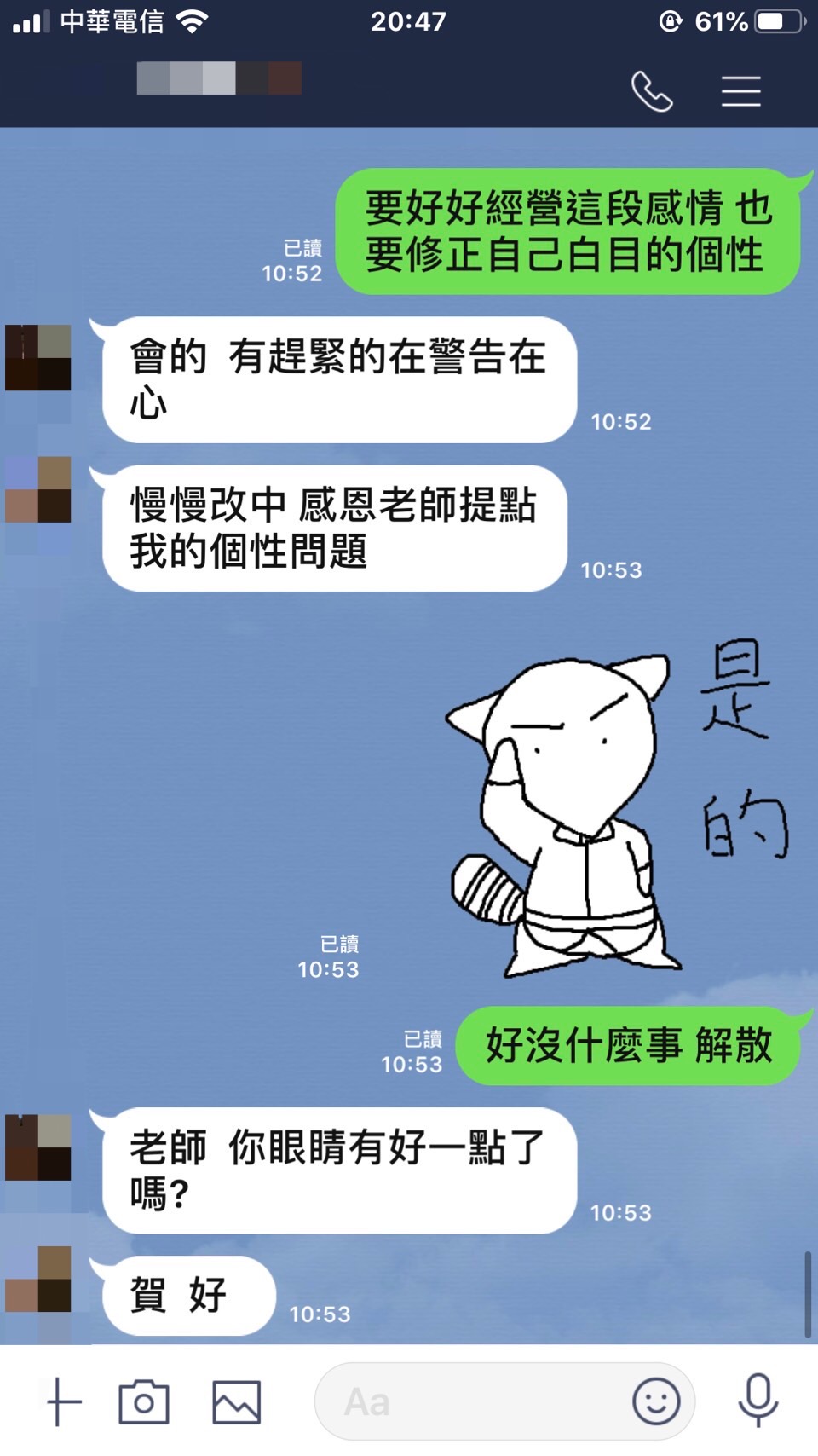The image size is (818, 1456).
Task: Open the camera to take a photo
Action: 144,1401
